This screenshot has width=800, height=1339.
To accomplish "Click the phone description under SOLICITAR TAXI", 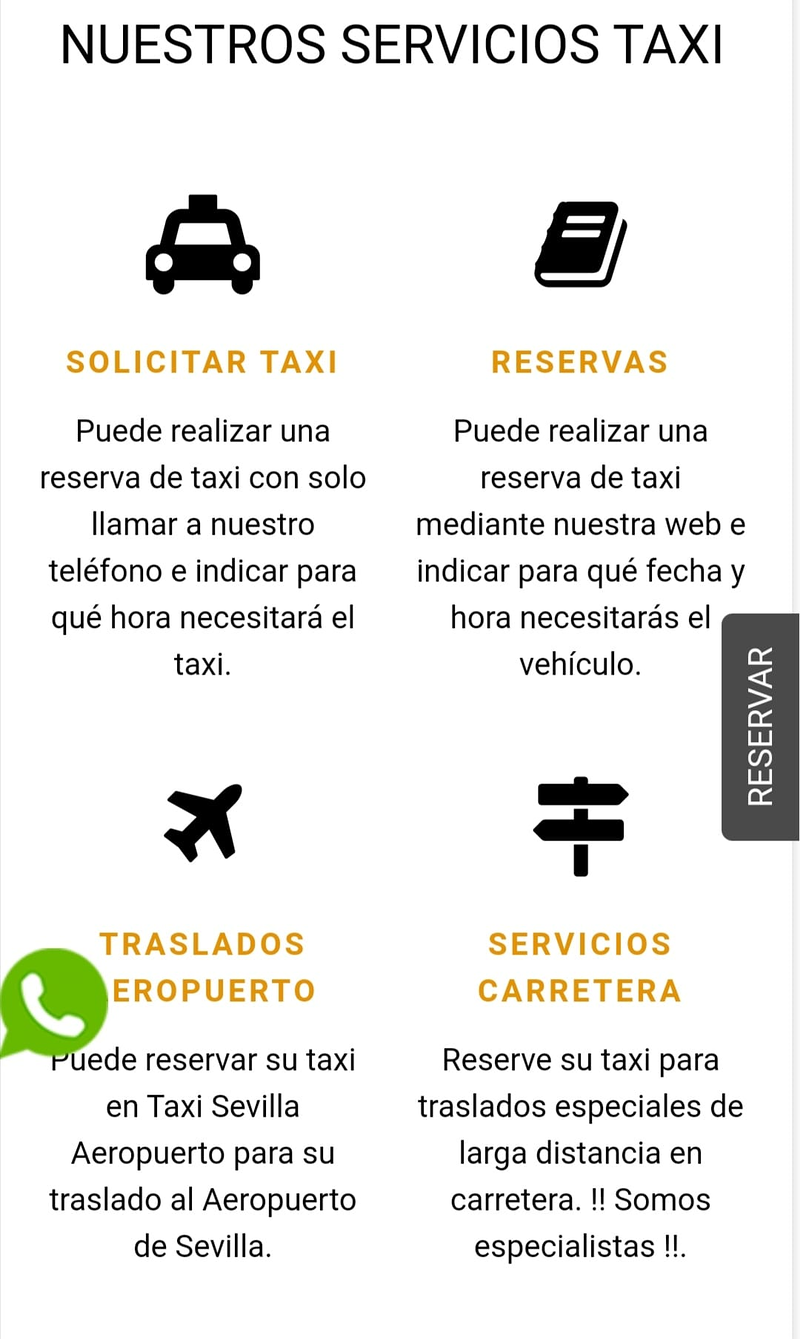I will pos(202,547).
